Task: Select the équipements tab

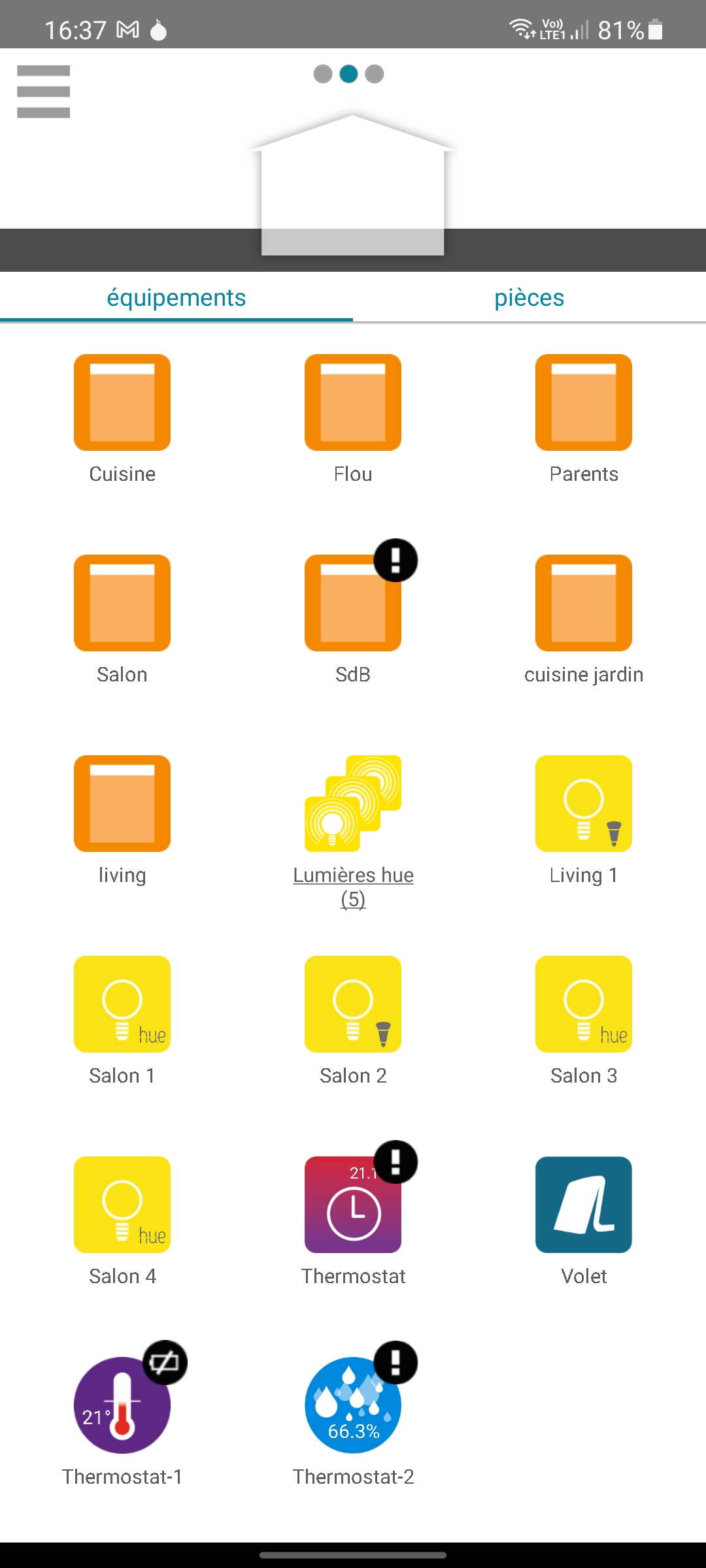Action: [176, 298]
